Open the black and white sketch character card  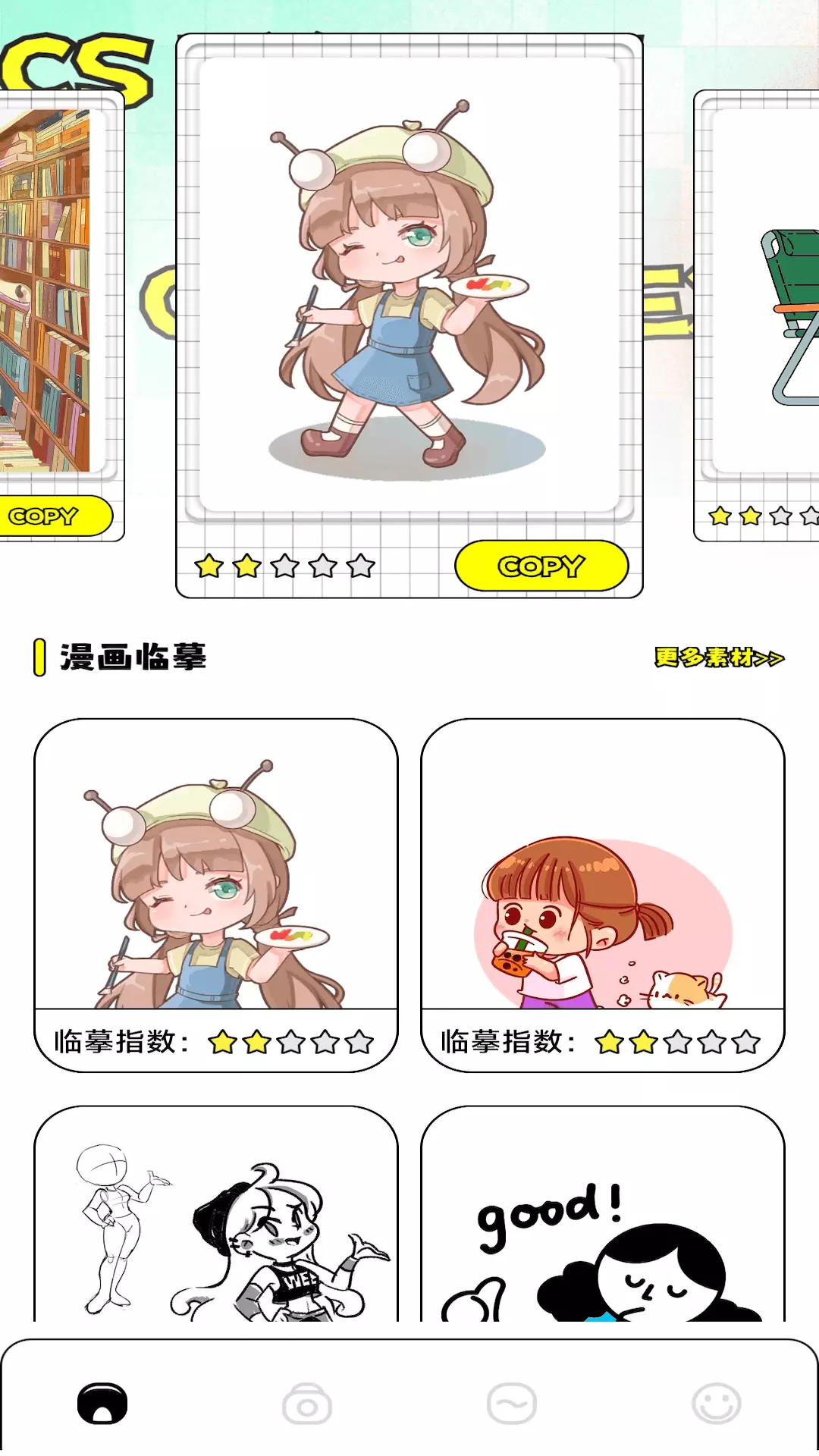(216, 1213)
